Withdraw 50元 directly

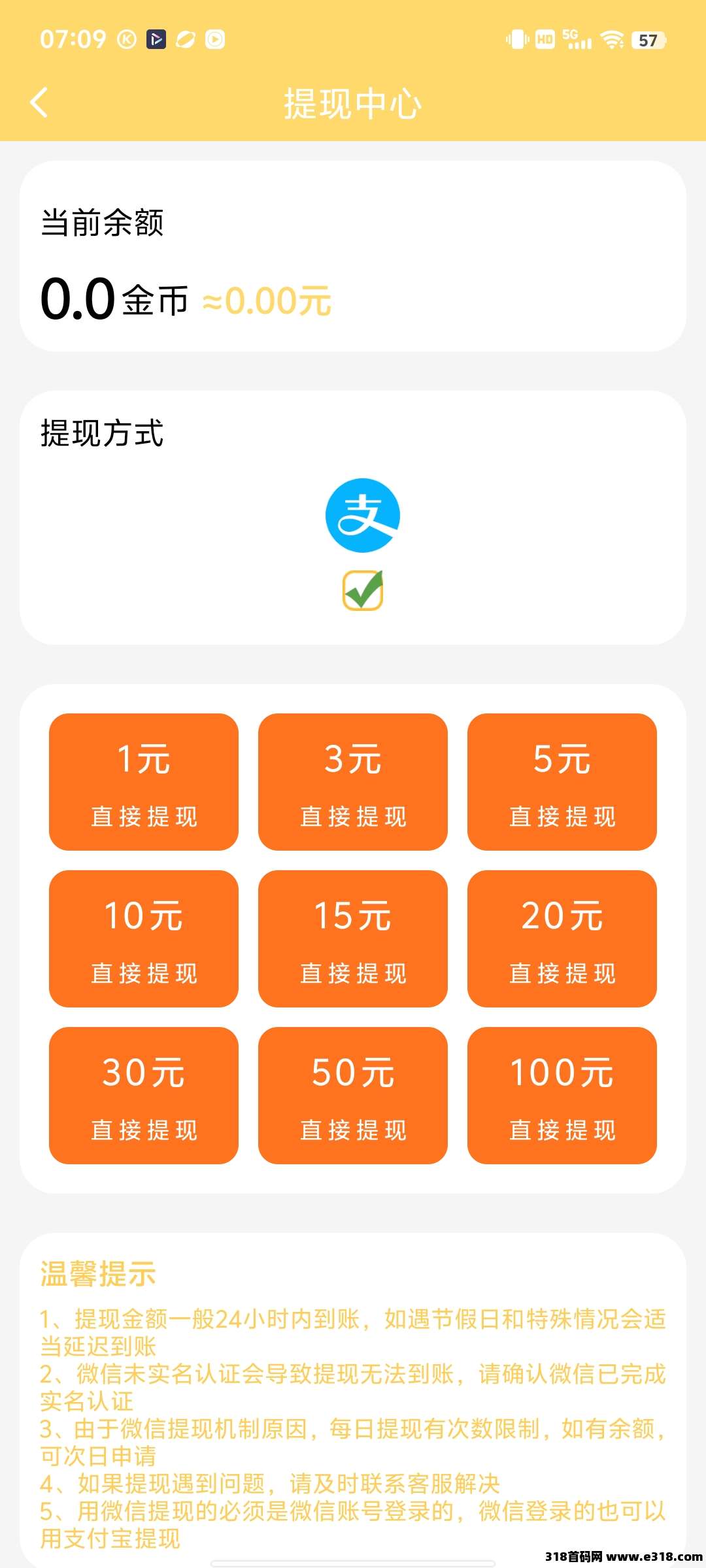click(353, 1096)
